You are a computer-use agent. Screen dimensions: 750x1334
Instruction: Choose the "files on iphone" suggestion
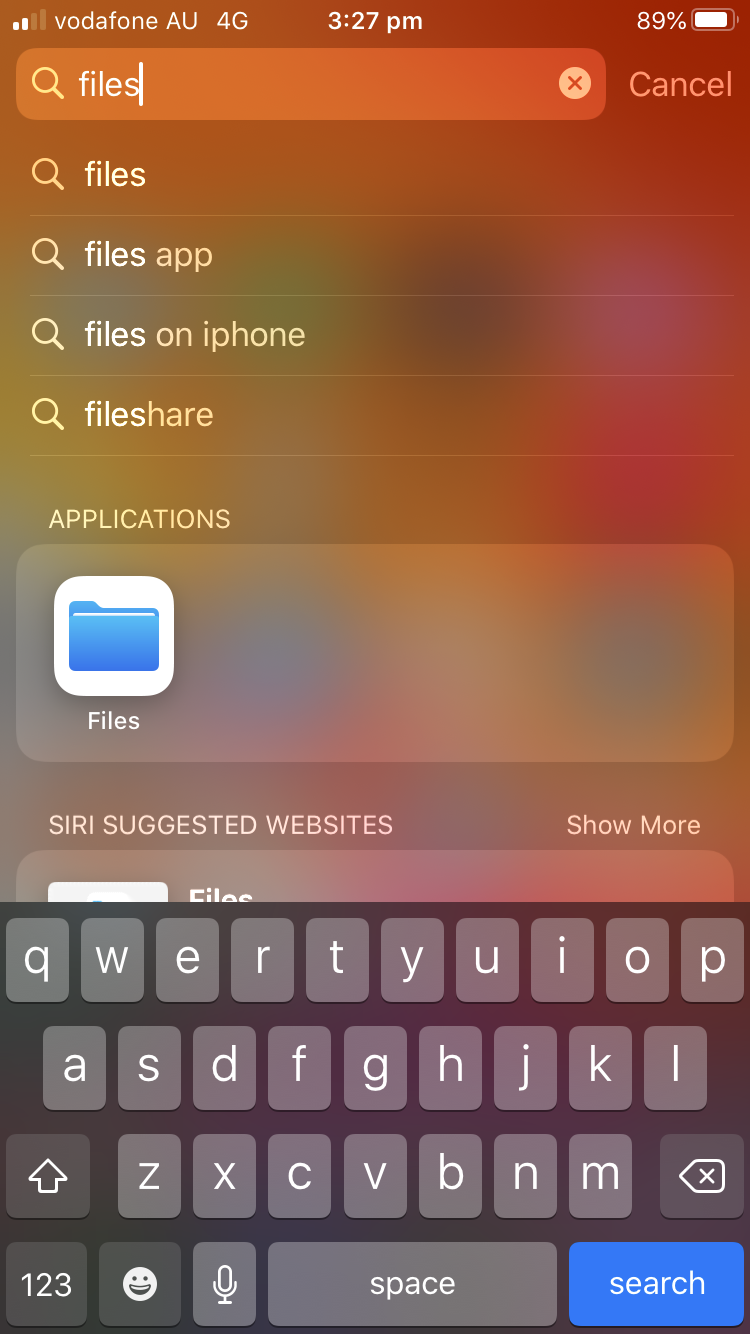pyautogui.click(x=194, y=335)
